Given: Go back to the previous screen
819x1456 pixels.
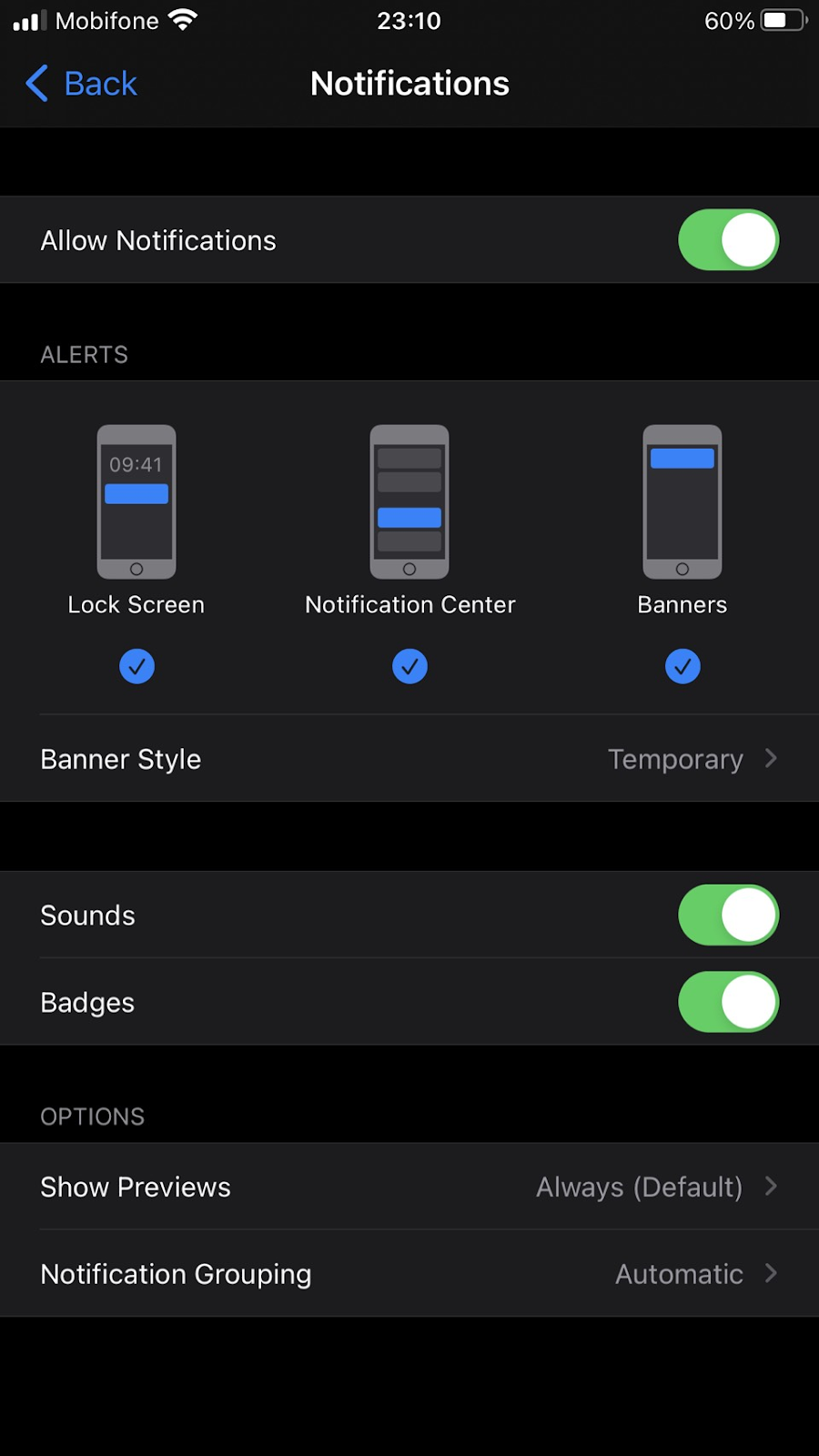Looking at the screenshot, I should tap(81, 84).
